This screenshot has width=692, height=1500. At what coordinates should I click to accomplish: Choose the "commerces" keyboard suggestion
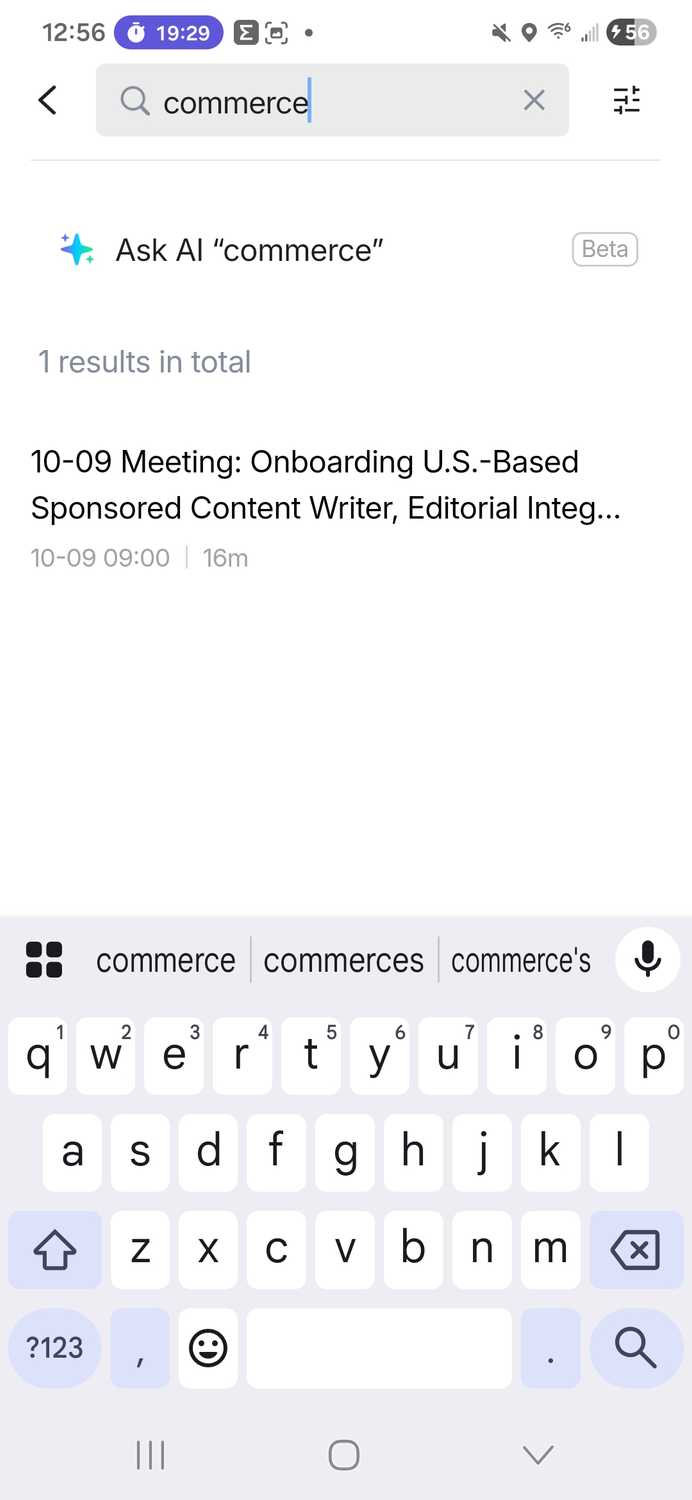click(344, 961)
